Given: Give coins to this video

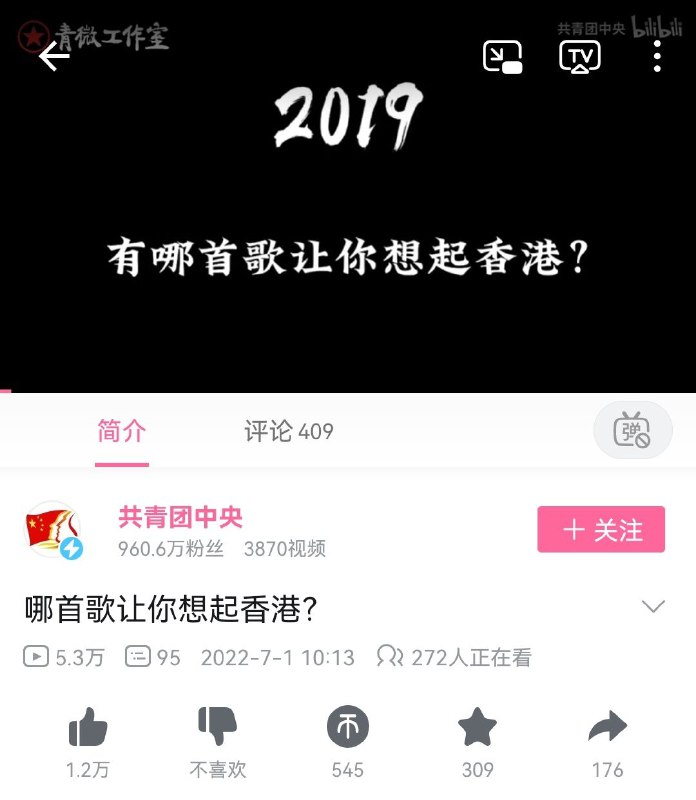Looking at the screenshot, I should [x=347, y=727].
